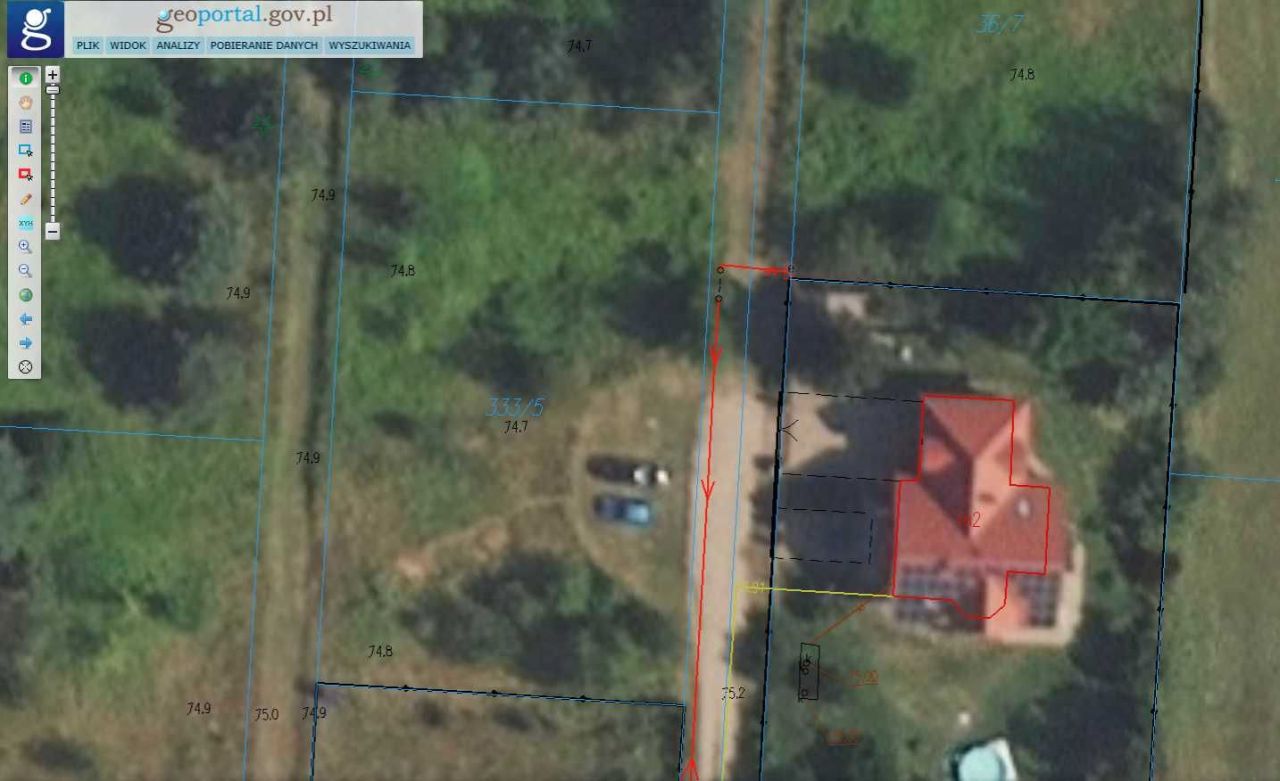The width and height of the screenshot is (1280, 781).
Task: Activate the hand pan tool
Action: point(26,102)
